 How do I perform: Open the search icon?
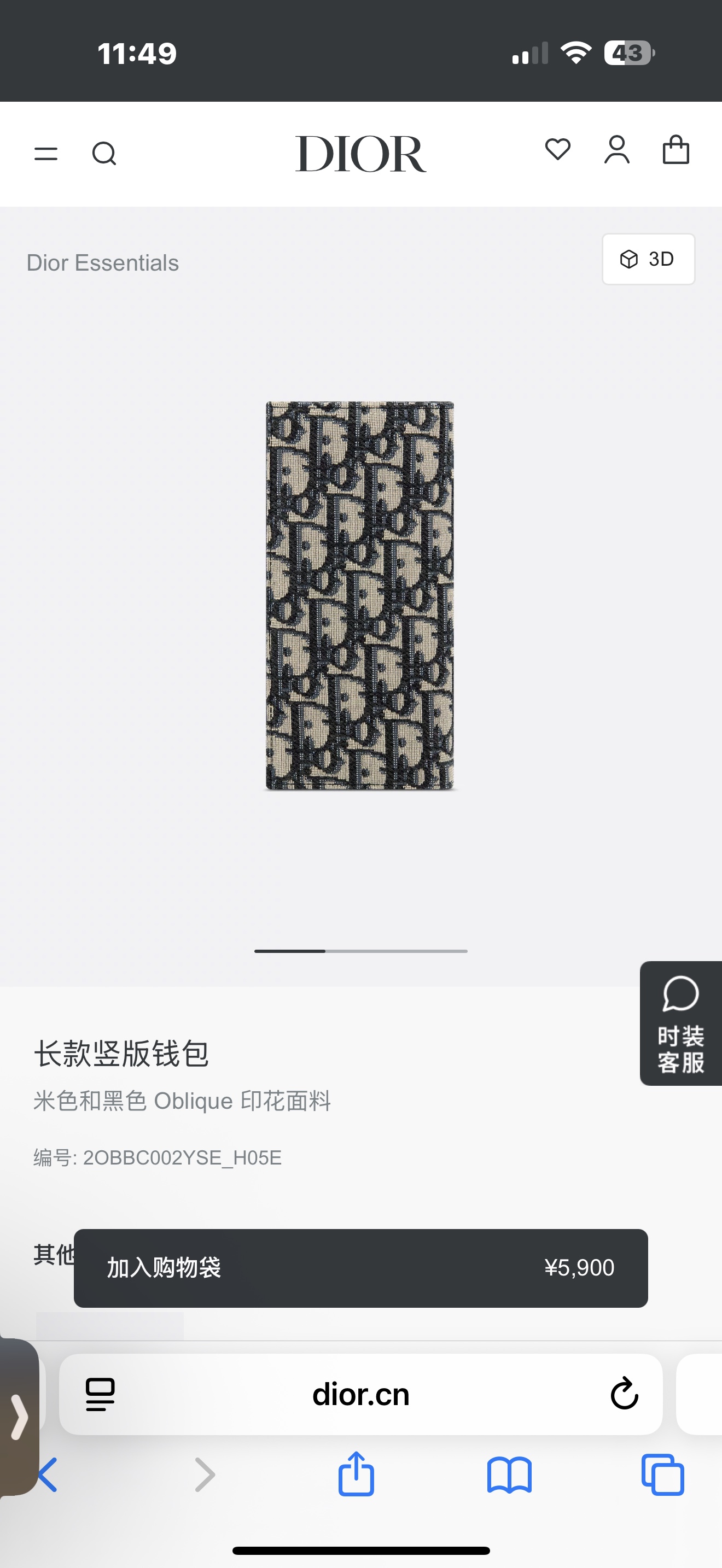coord(104,154)
